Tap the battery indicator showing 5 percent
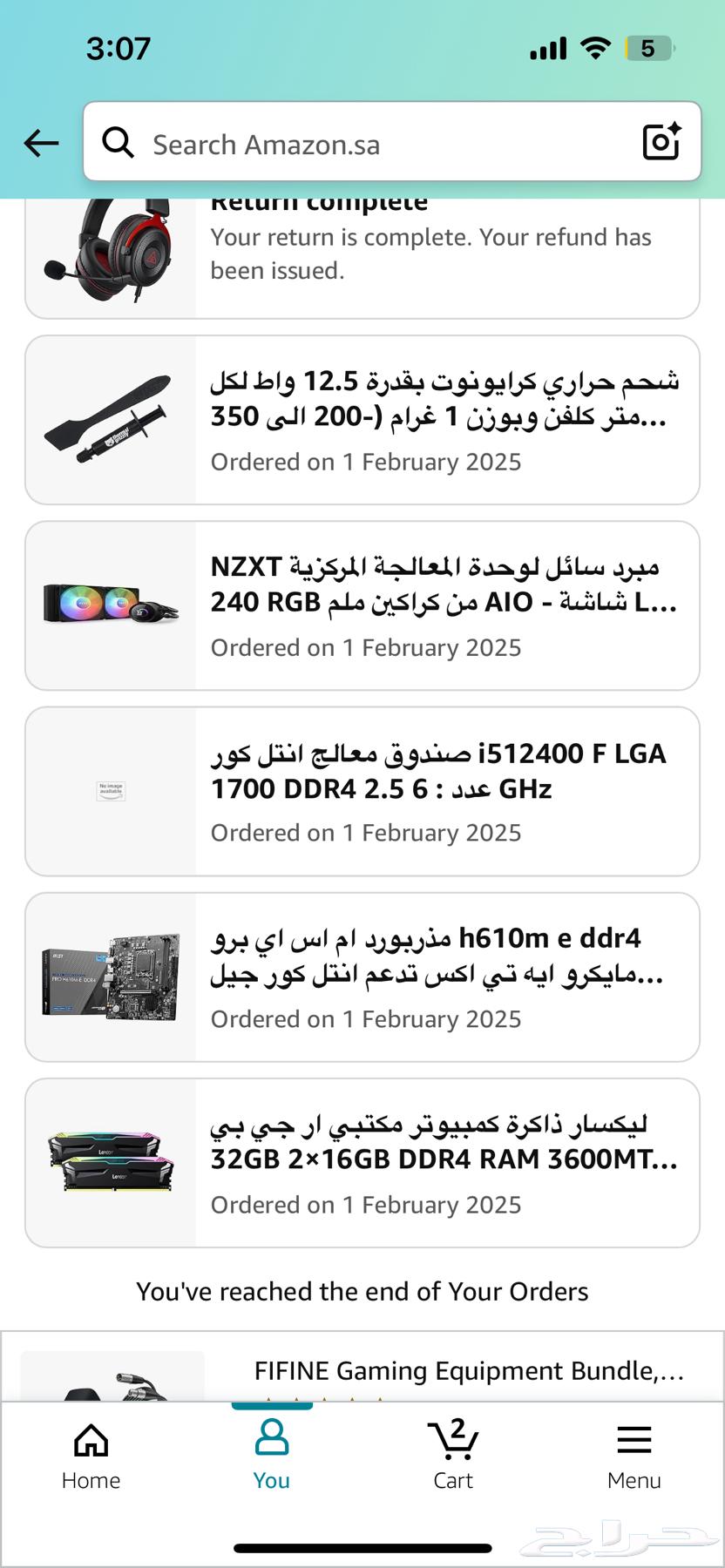The width and height of the screenshot is (725, 1568). (x=648, y=49)
